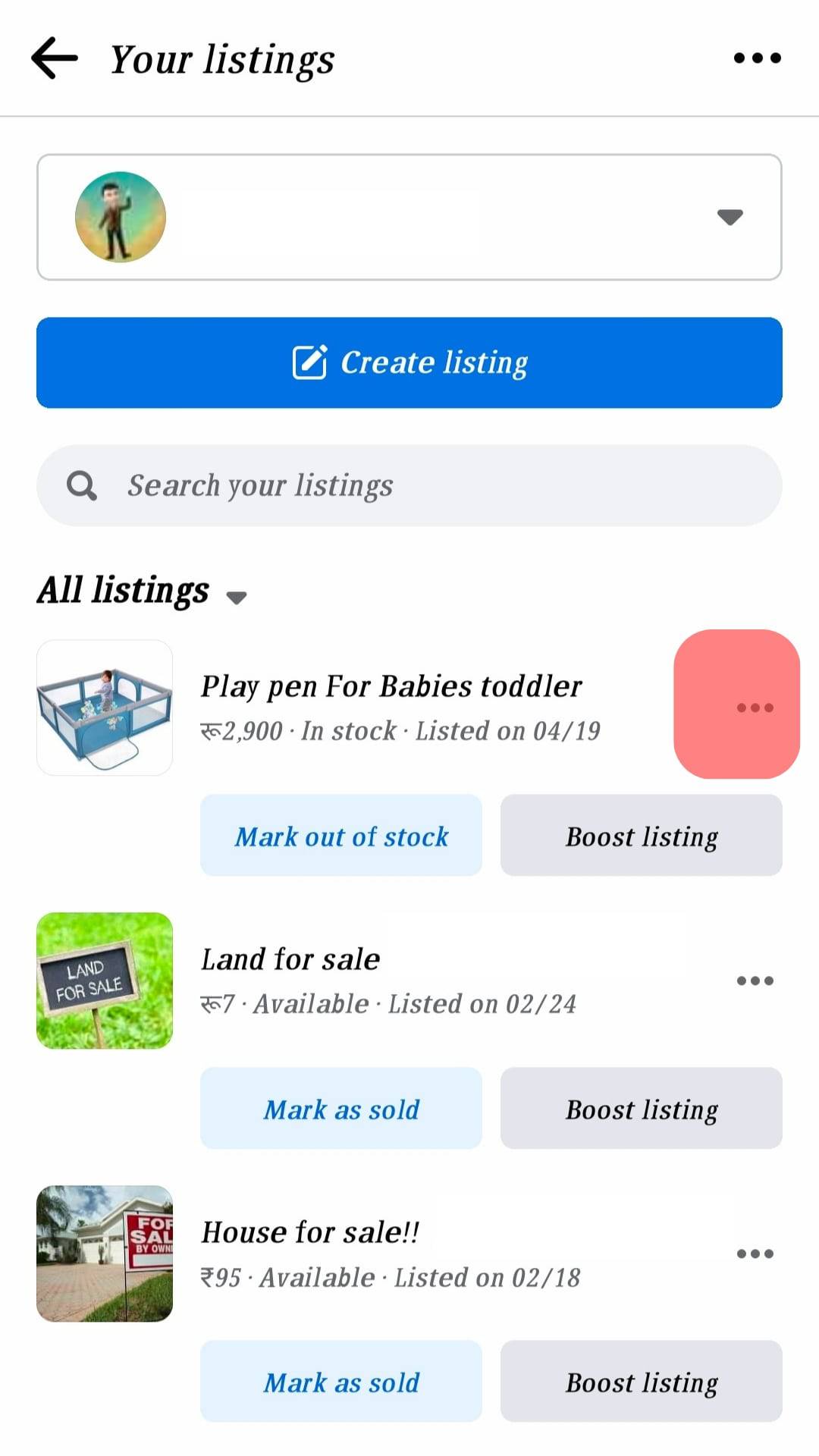This screenshot has width=819, height=1456.
Task: View the Play pen For Babies toddler listing
Action: coord(391,687)
